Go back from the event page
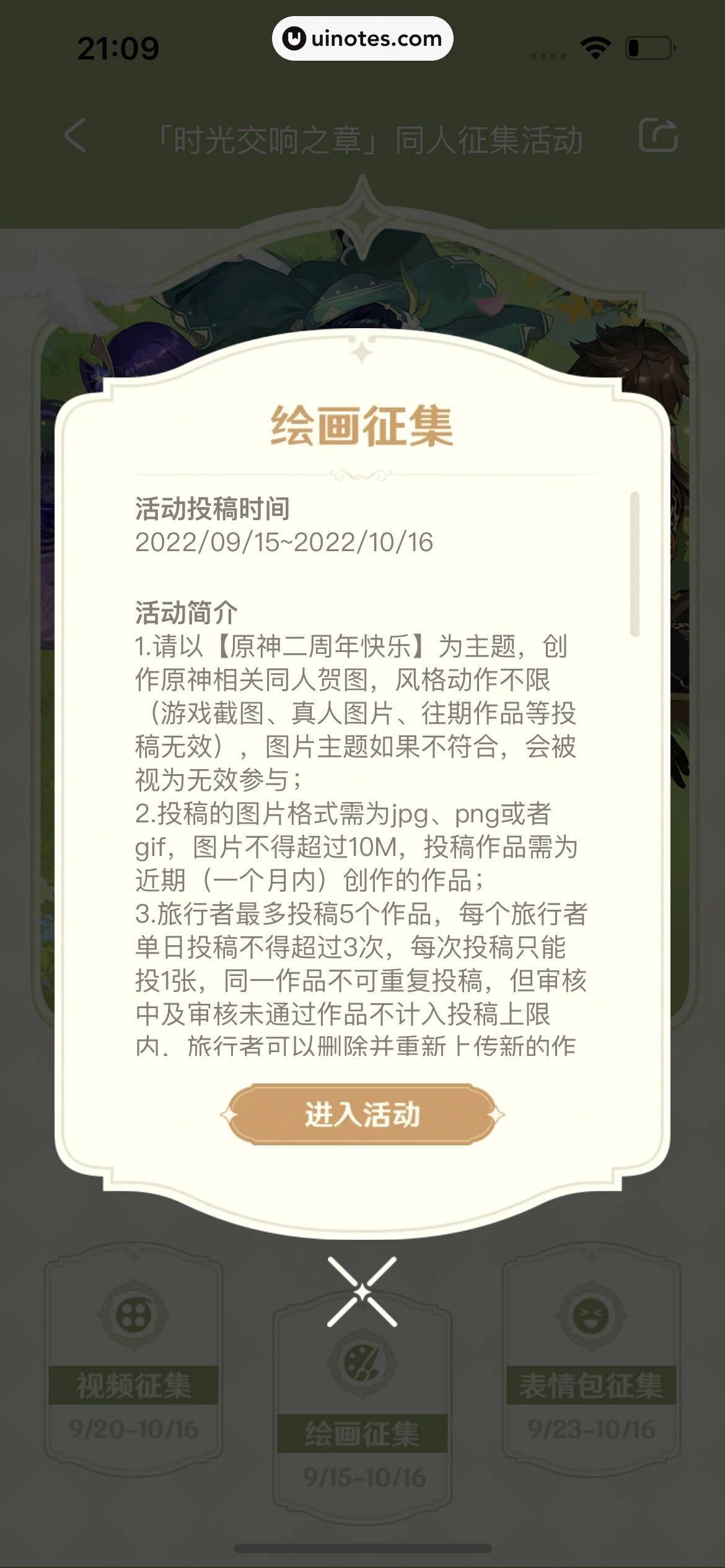This screenshot has height=1568, width=725. coord(76,136)
